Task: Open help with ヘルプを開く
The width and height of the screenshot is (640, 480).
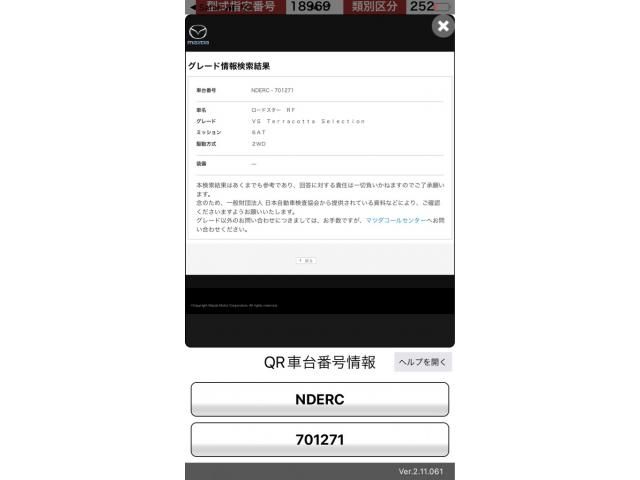Action: point(422,362)
